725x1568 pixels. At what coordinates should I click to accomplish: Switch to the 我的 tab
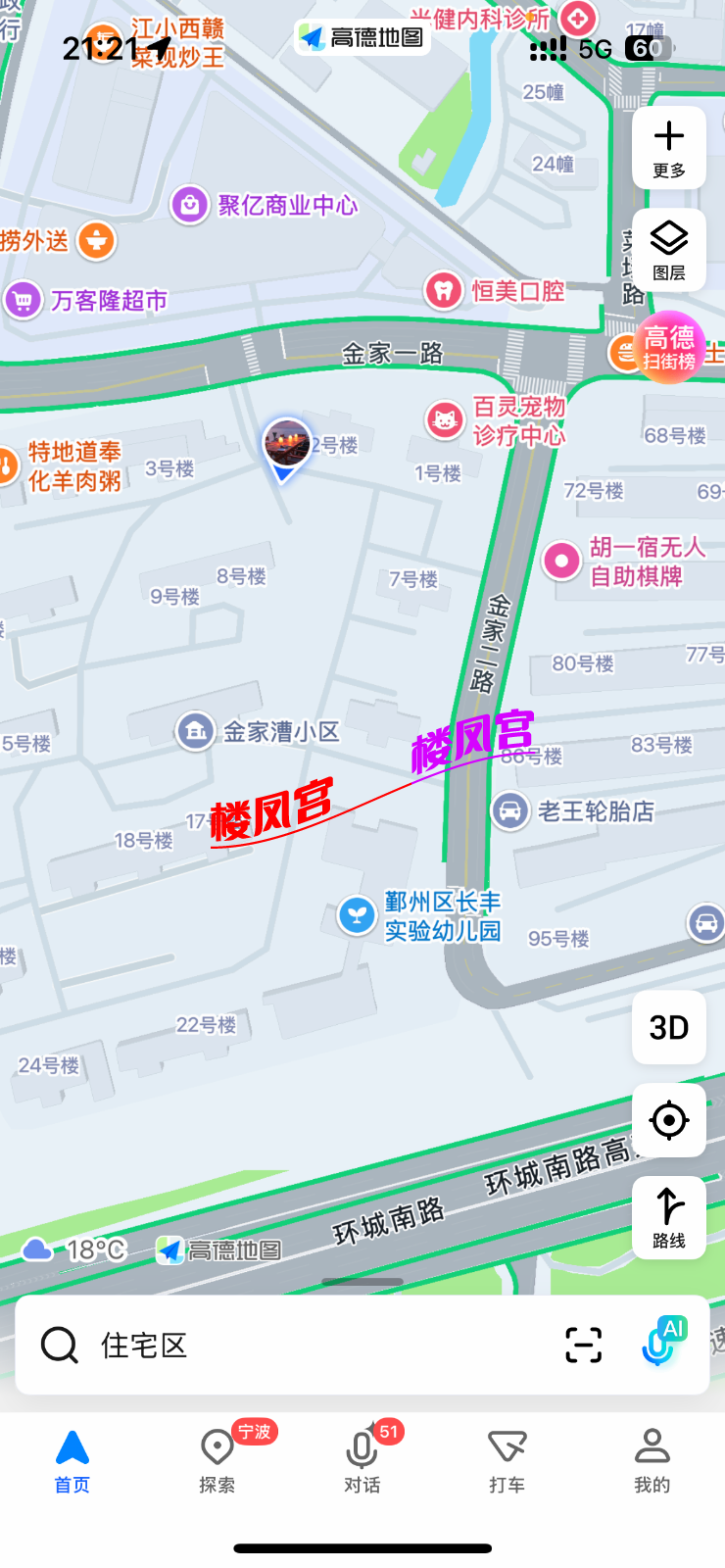[652, 1460]
